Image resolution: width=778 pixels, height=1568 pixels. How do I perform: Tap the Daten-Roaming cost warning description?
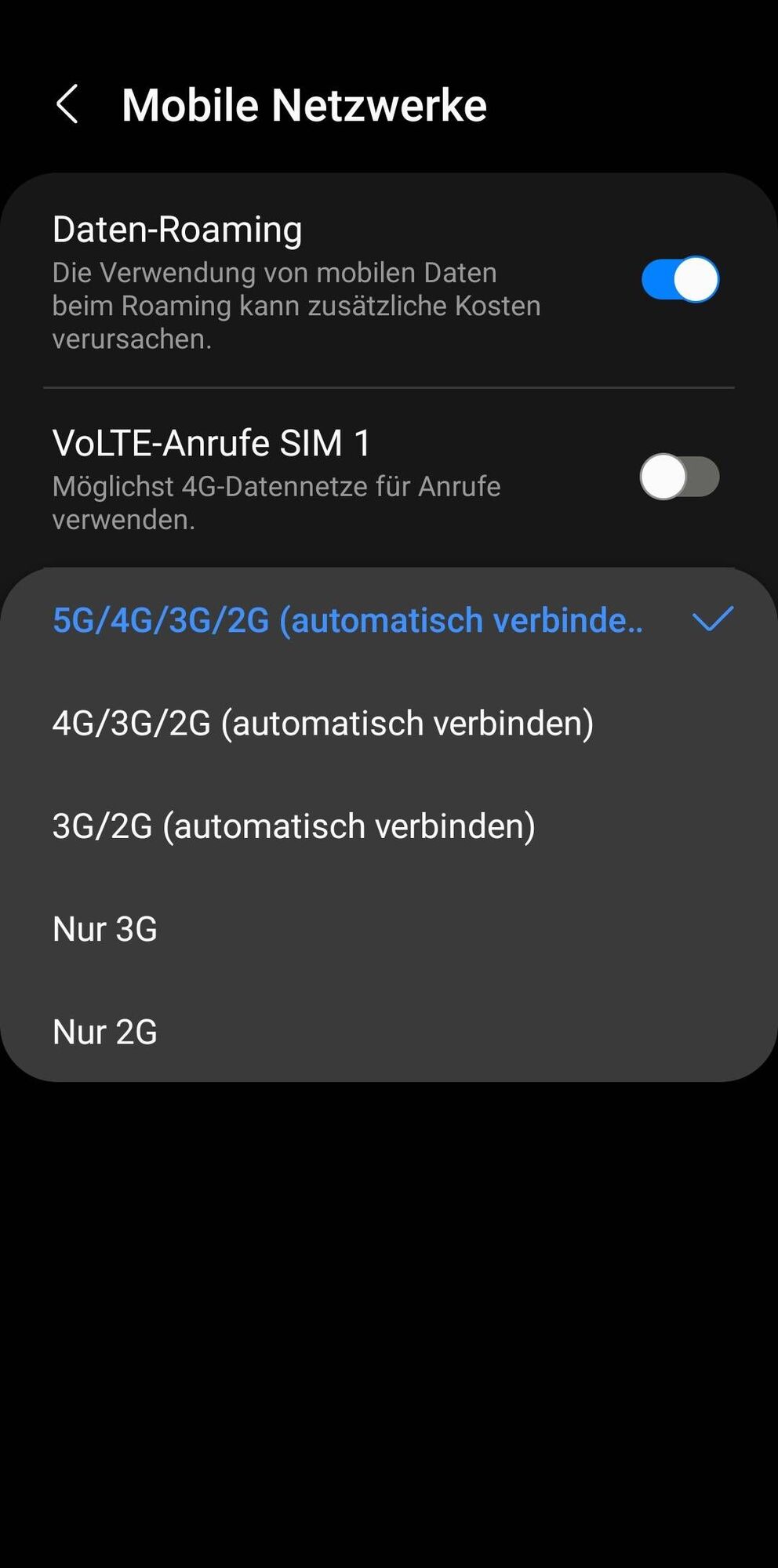(296, 306)
